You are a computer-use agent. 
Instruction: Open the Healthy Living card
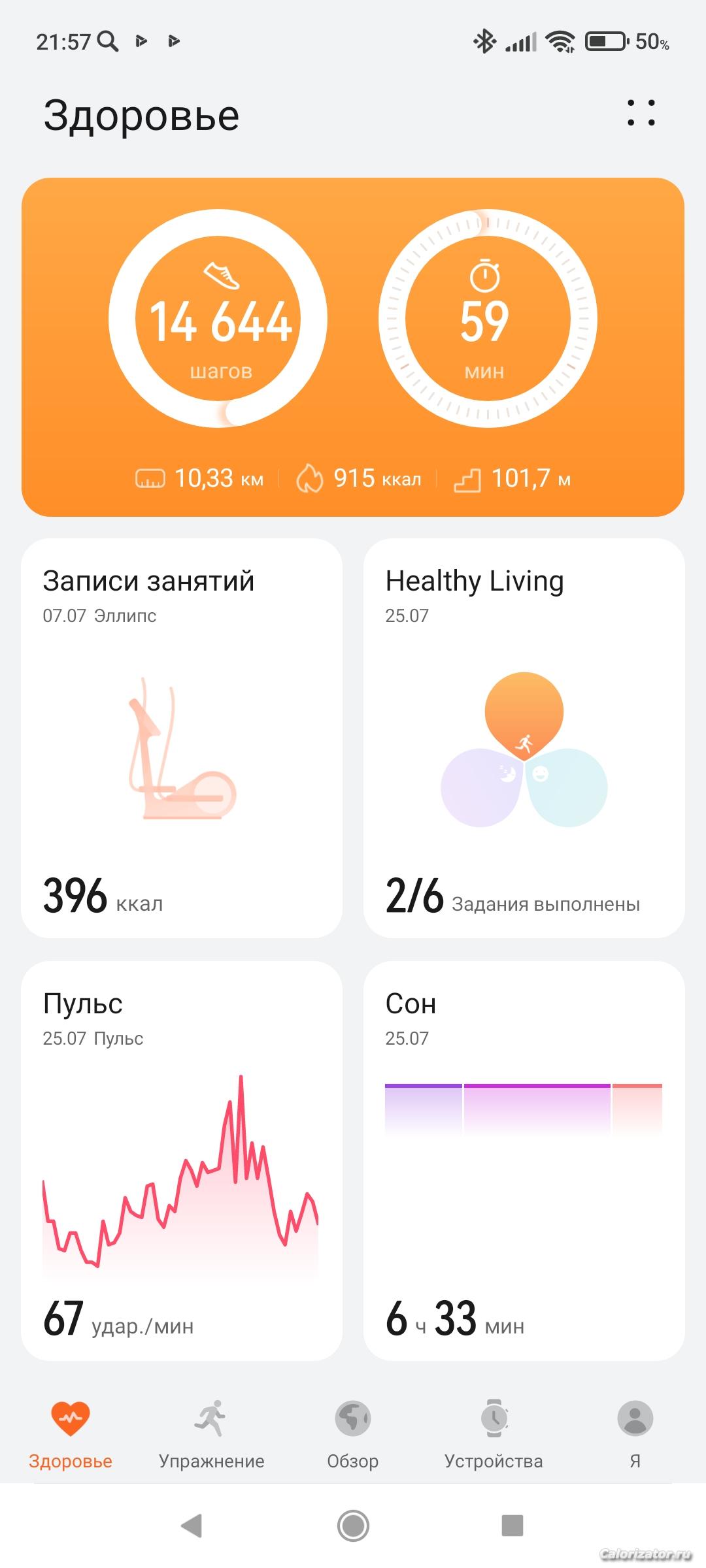click(x=524, y=738)
